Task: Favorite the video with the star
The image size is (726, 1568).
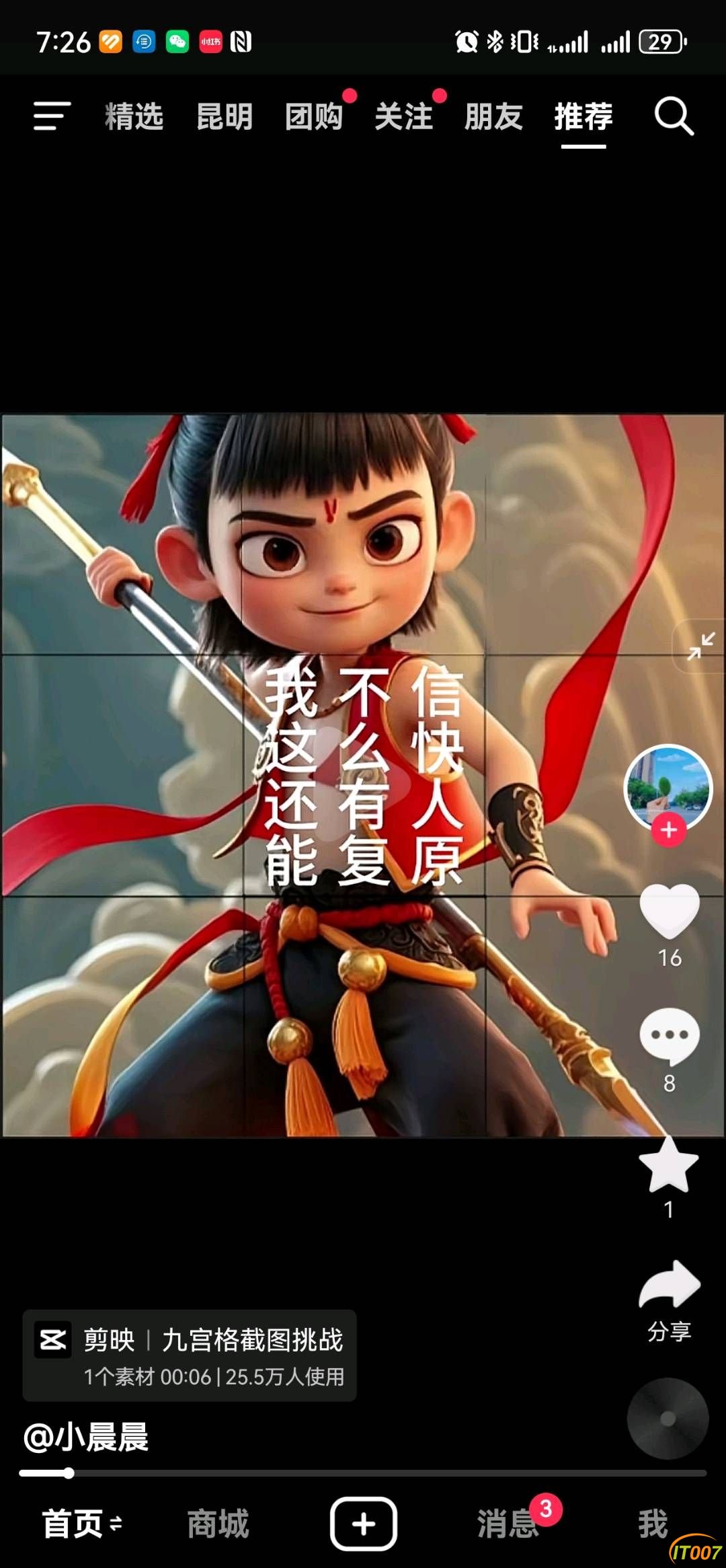Action: point(669,1165)
